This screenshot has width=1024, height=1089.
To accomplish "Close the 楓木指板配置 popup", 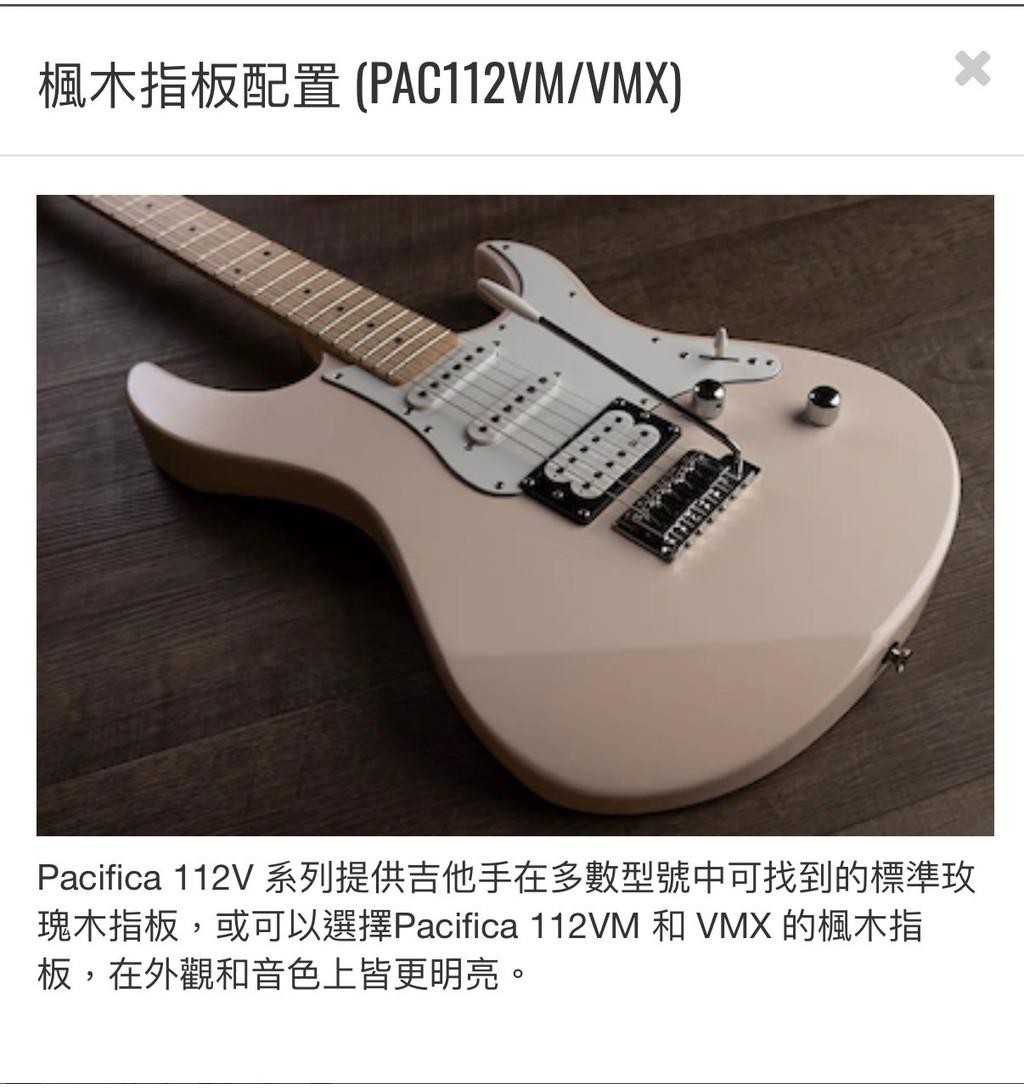I will (x=972, y=69).
